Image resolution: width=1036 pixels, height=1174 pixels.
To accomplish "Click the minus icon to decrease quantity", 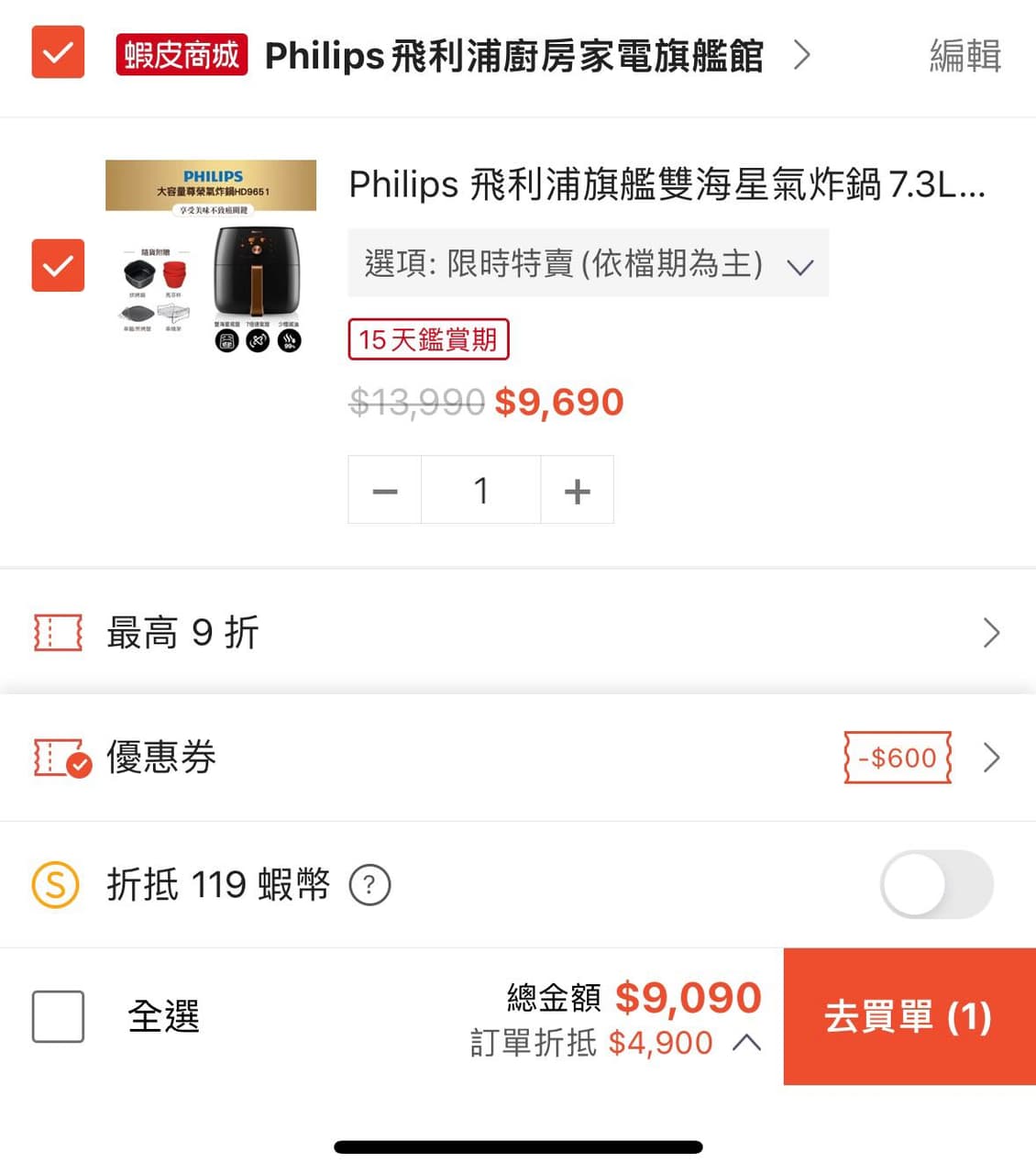I will [x=384, y=491].
